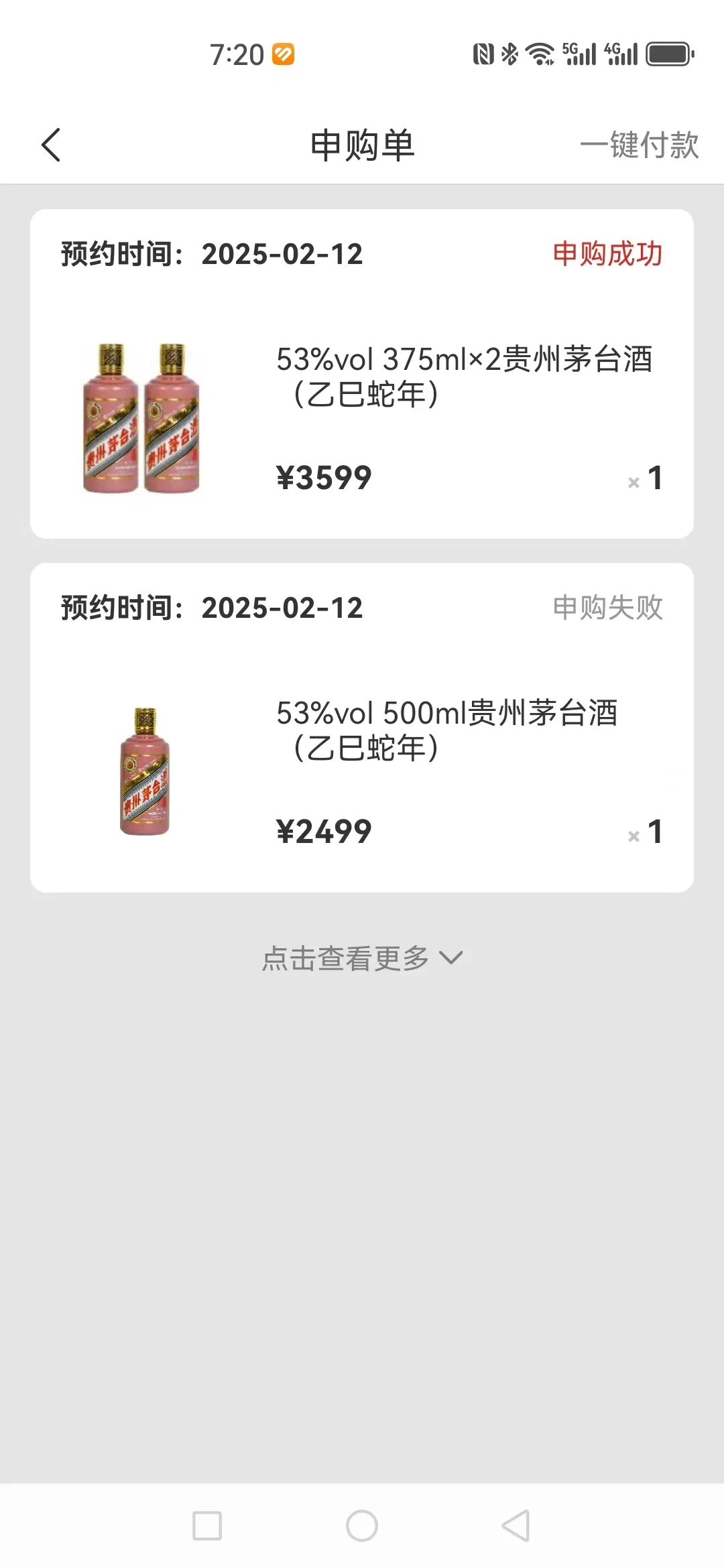Expand 点击查看更多 to see more orders
Image resolution: width=724 pixels, height=1568 pixels.
(362, 958)
